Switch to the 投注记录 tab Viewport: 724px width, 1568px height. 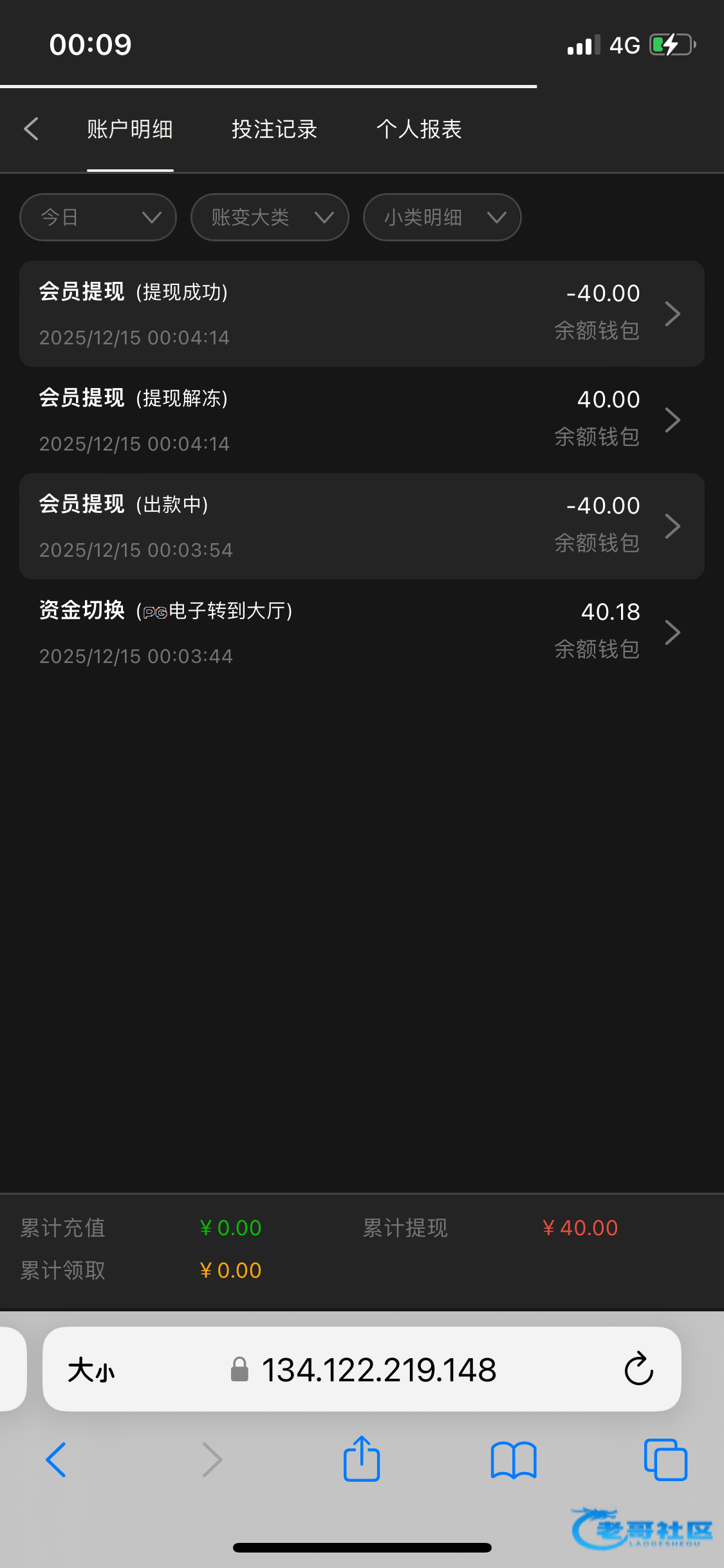[274, 129]
